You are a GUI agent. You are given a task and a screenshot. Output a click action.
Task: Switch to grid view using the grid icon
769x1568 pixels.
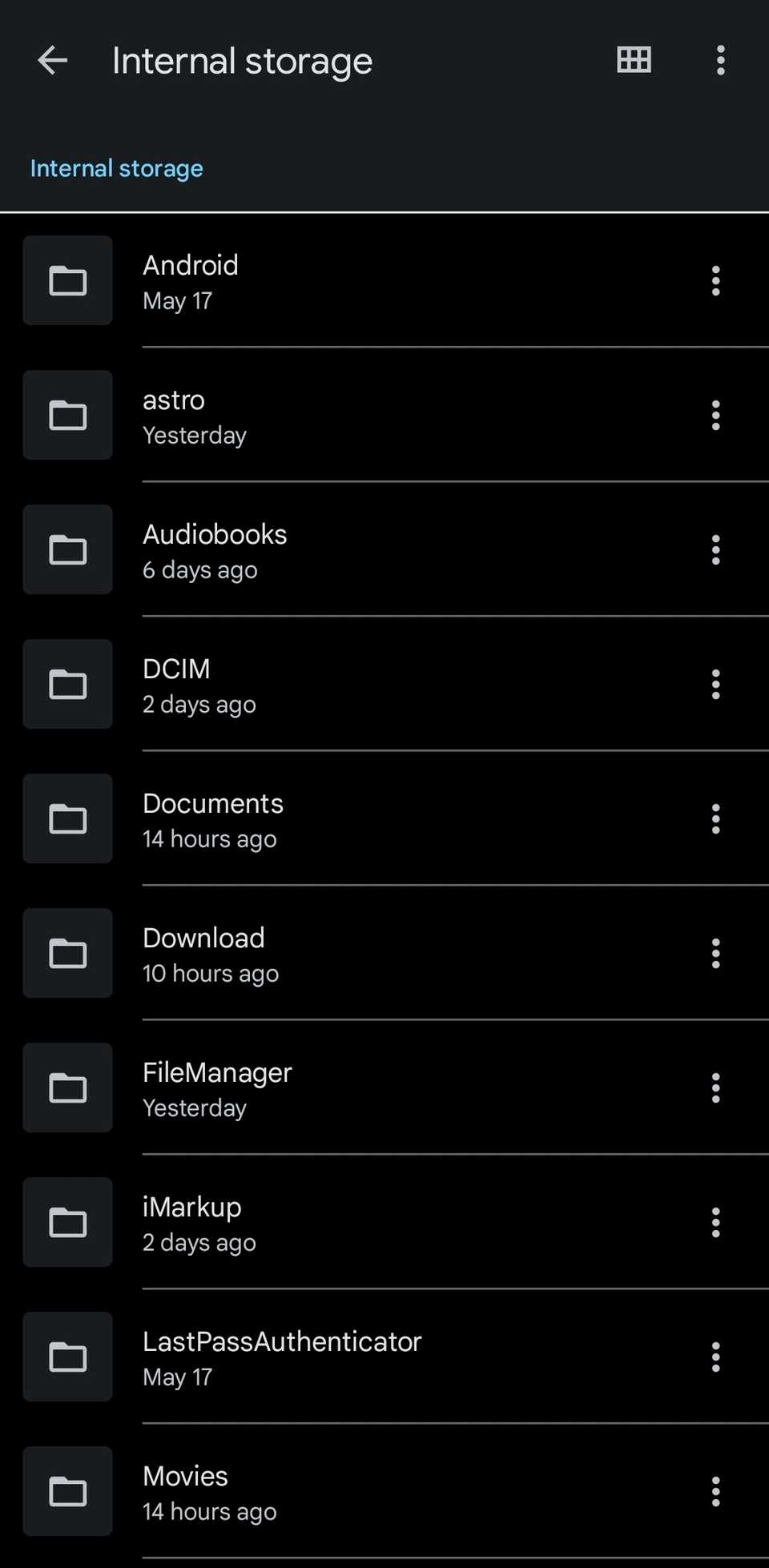tap(633, 60)
